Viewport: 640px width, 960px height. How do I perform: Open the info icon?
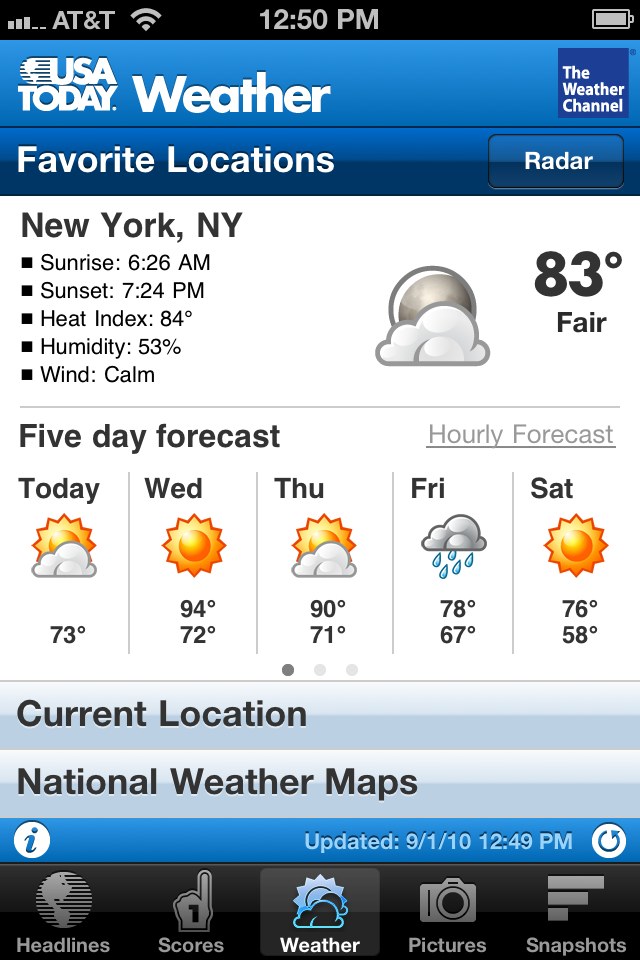(32, 841)
